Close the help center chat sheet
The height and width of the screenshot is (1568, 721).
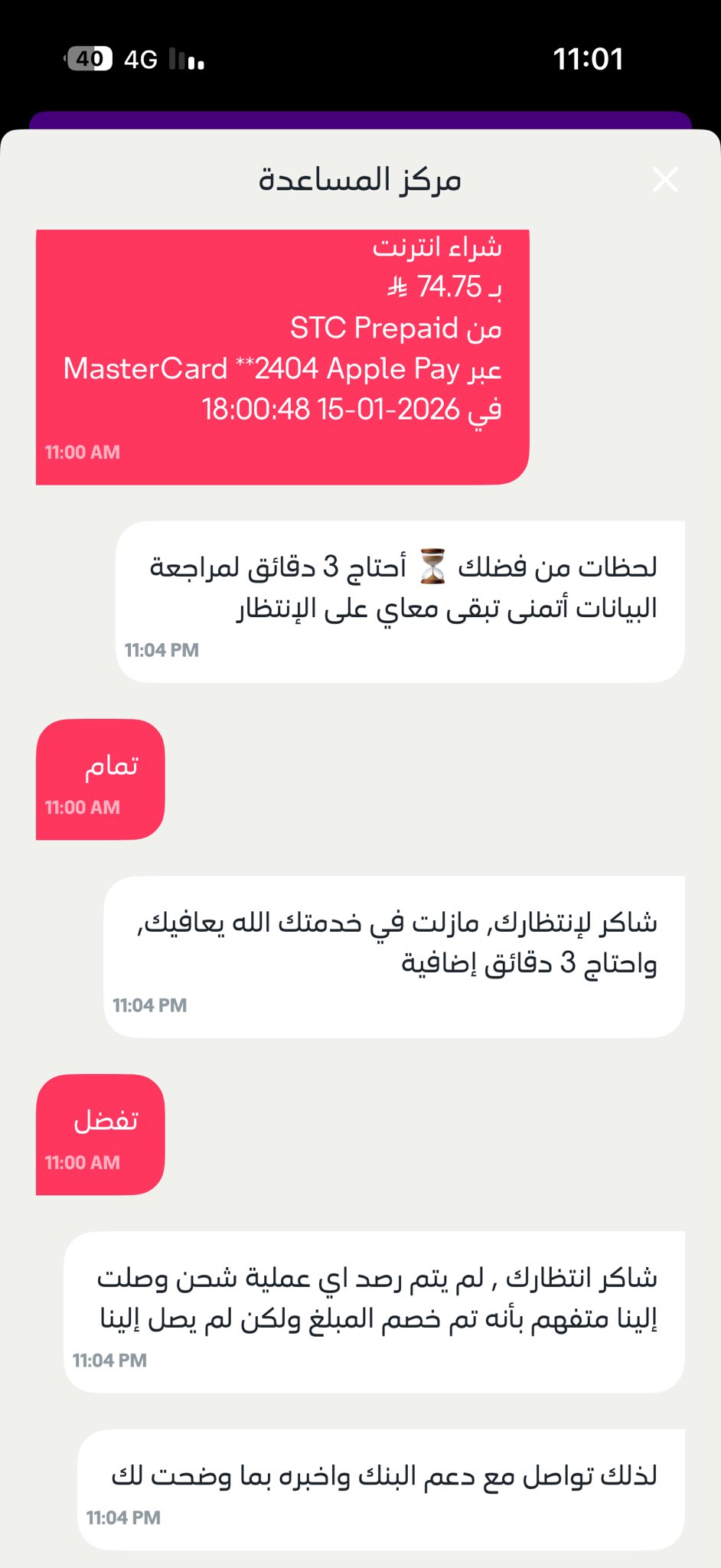pyautogui.click(x=665, y=180)
